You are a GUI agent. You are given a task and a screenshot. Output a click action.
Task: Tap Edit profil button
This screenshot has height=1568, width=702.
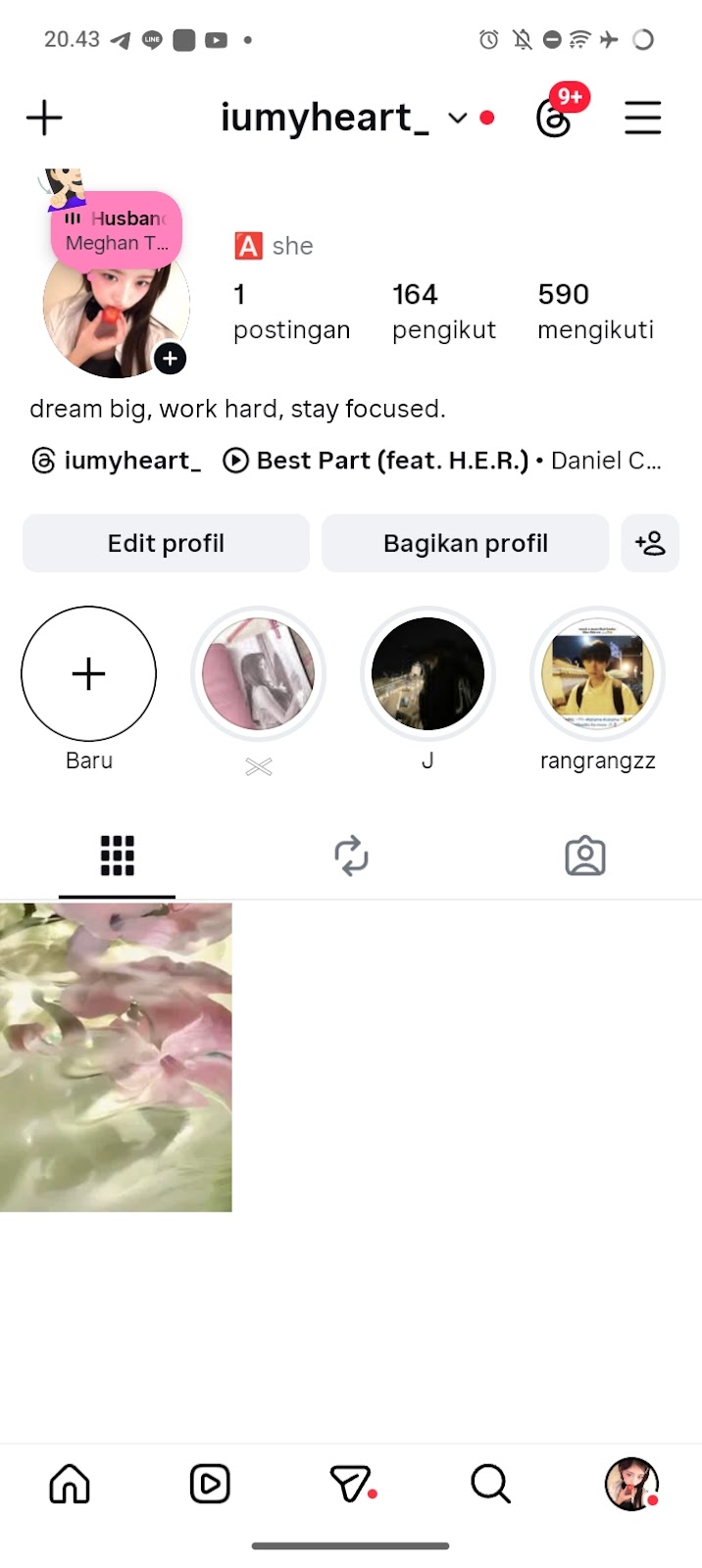click(166, 543)
